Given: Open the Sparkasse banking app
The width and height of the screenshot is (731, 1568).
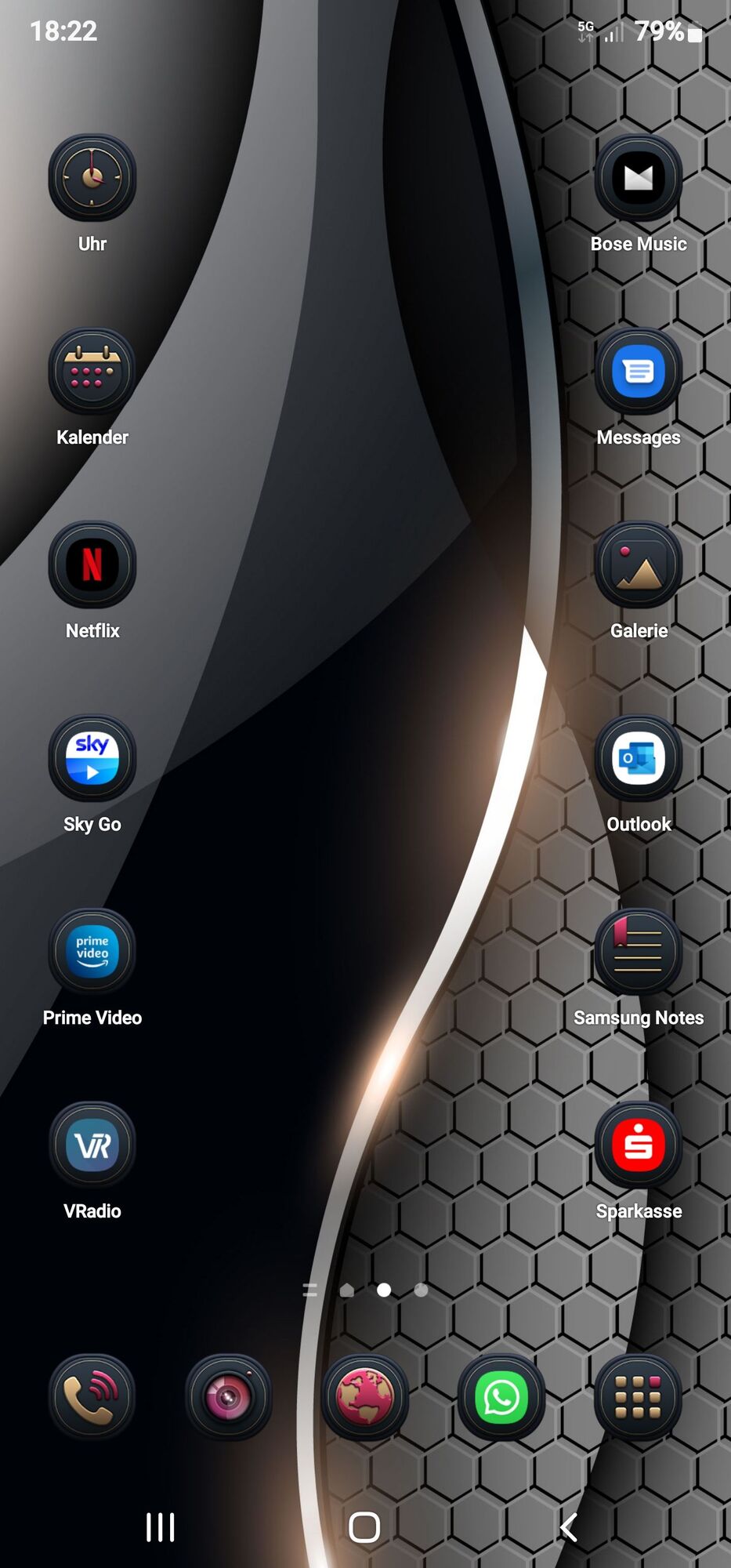Looking at the screenshot, I should click(639, 1145).
